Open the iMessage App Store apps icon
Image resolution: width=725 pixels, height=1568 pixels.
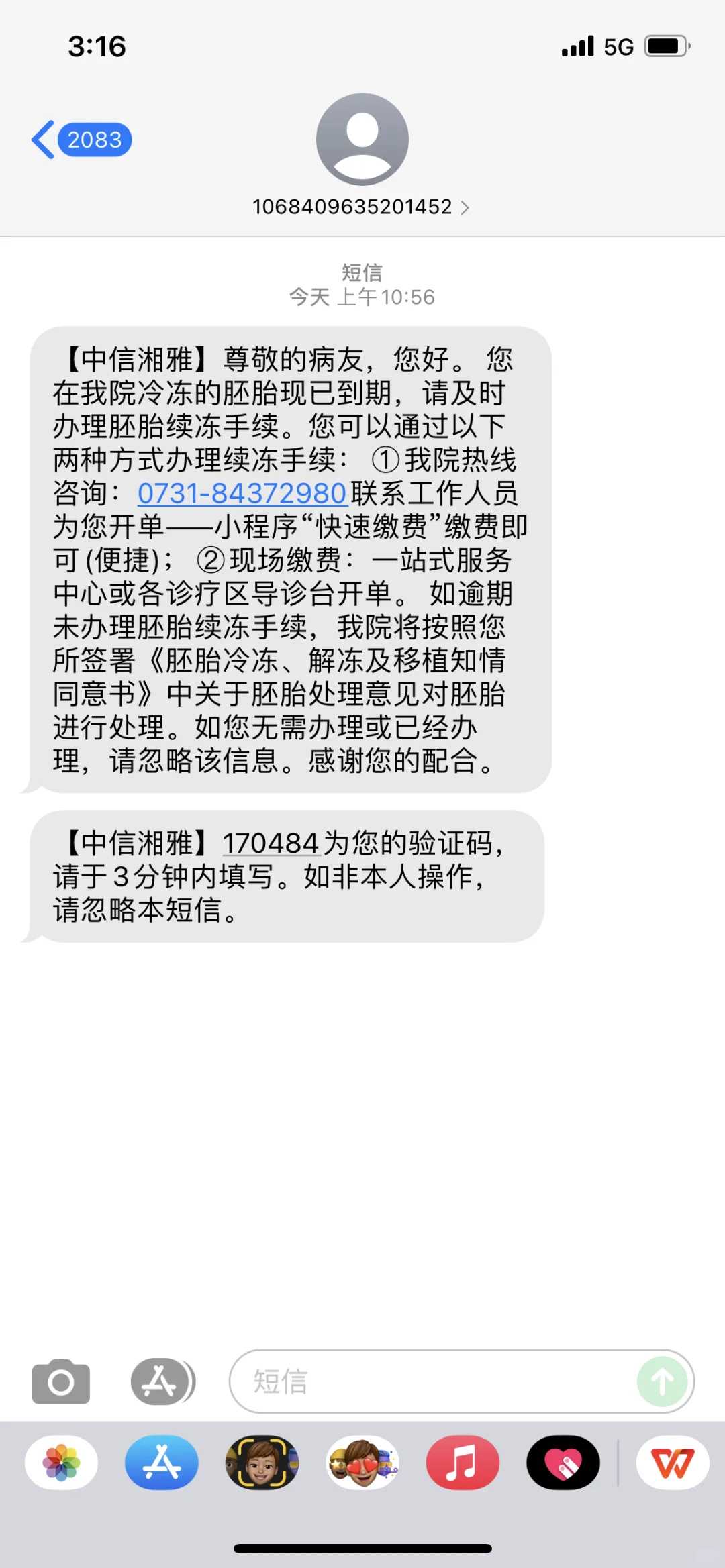(x=161, y=1382)
